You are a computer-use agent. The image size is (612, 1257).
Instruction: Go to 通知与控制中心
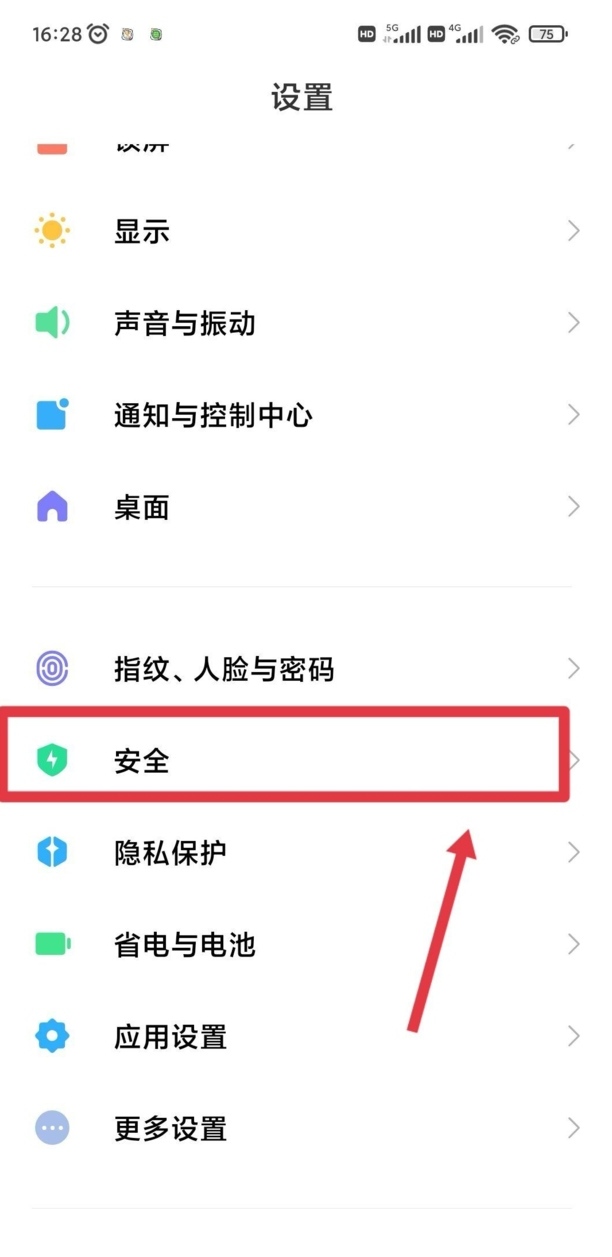pyautogui.click(x=306, y=415)
